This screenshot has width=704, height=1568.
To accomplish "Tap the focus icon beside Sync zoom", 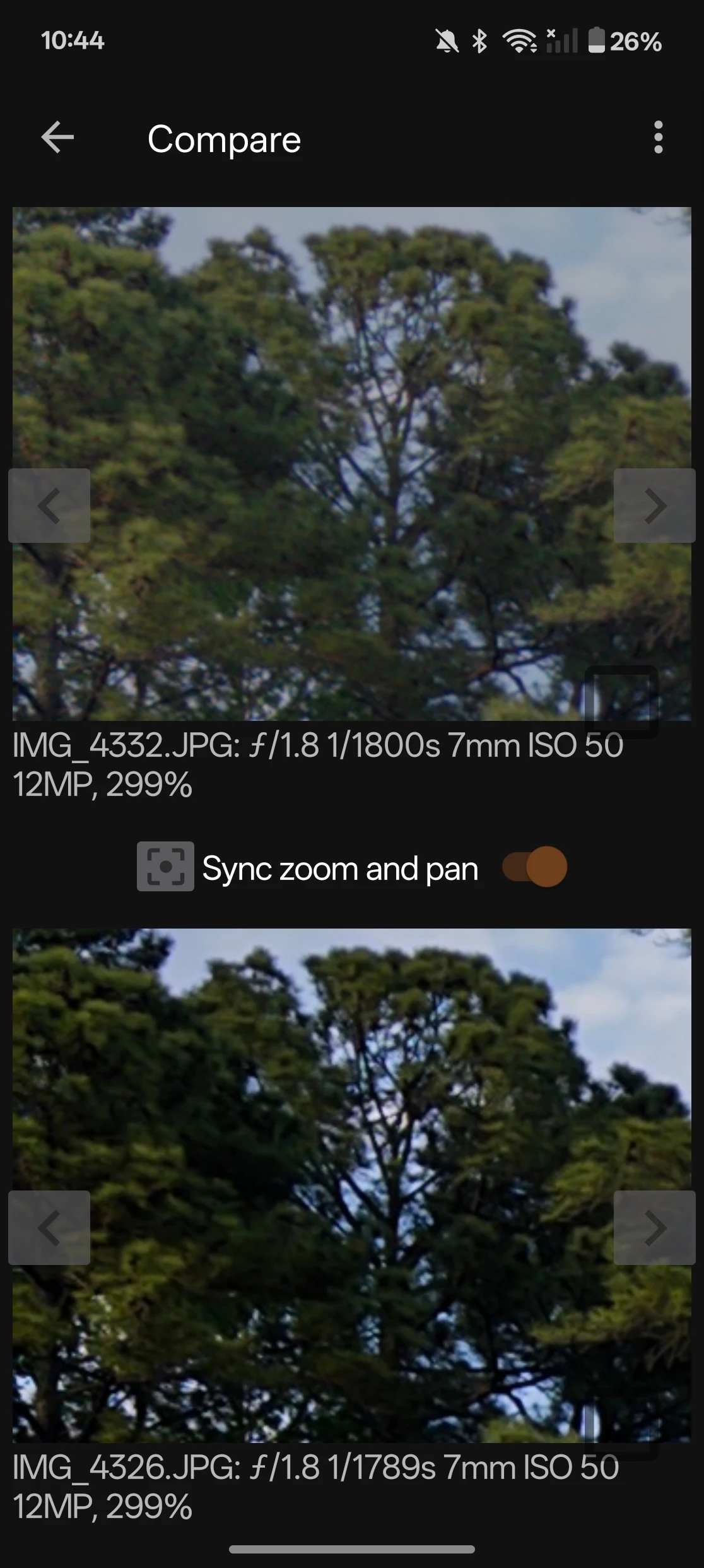I will (165, 867).
